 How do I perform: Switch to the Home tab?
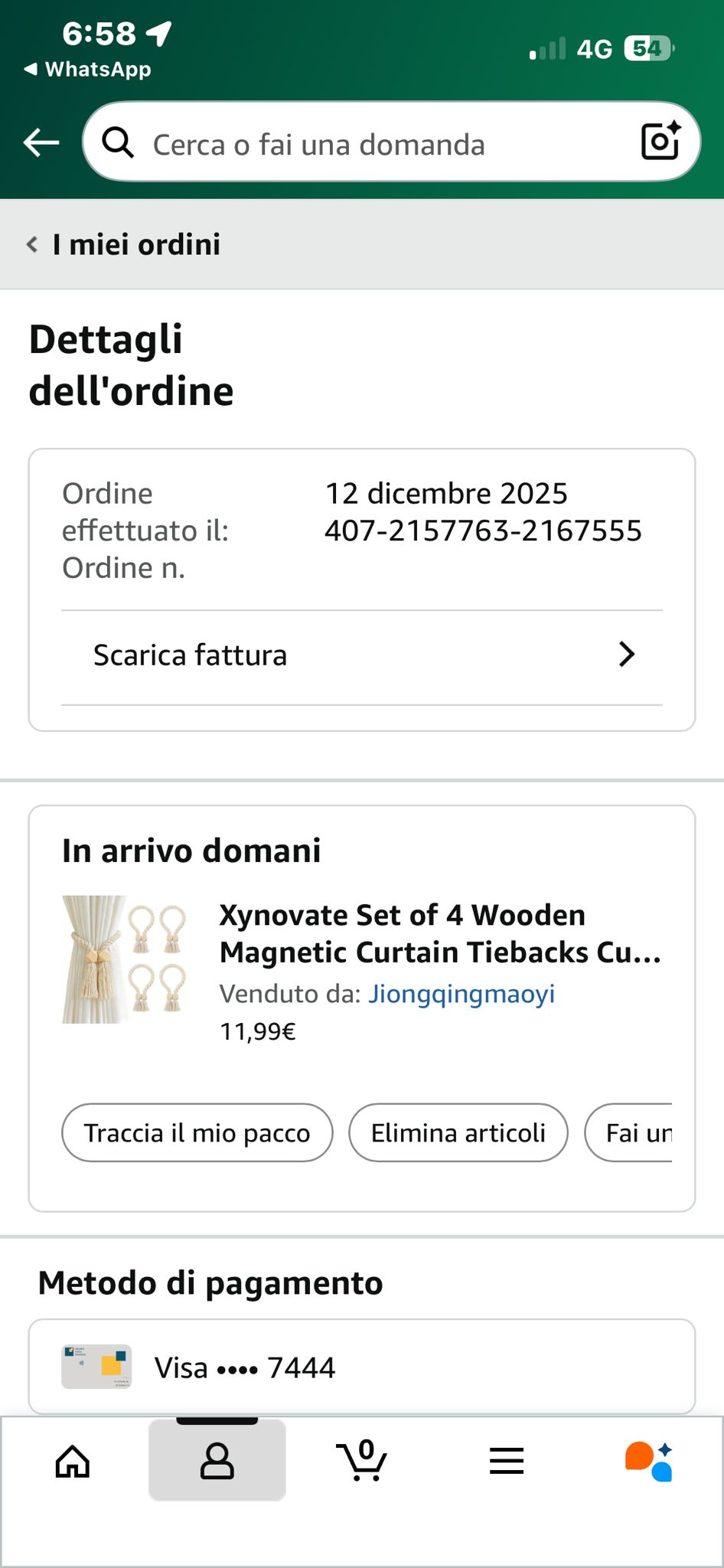point(73,1461)
